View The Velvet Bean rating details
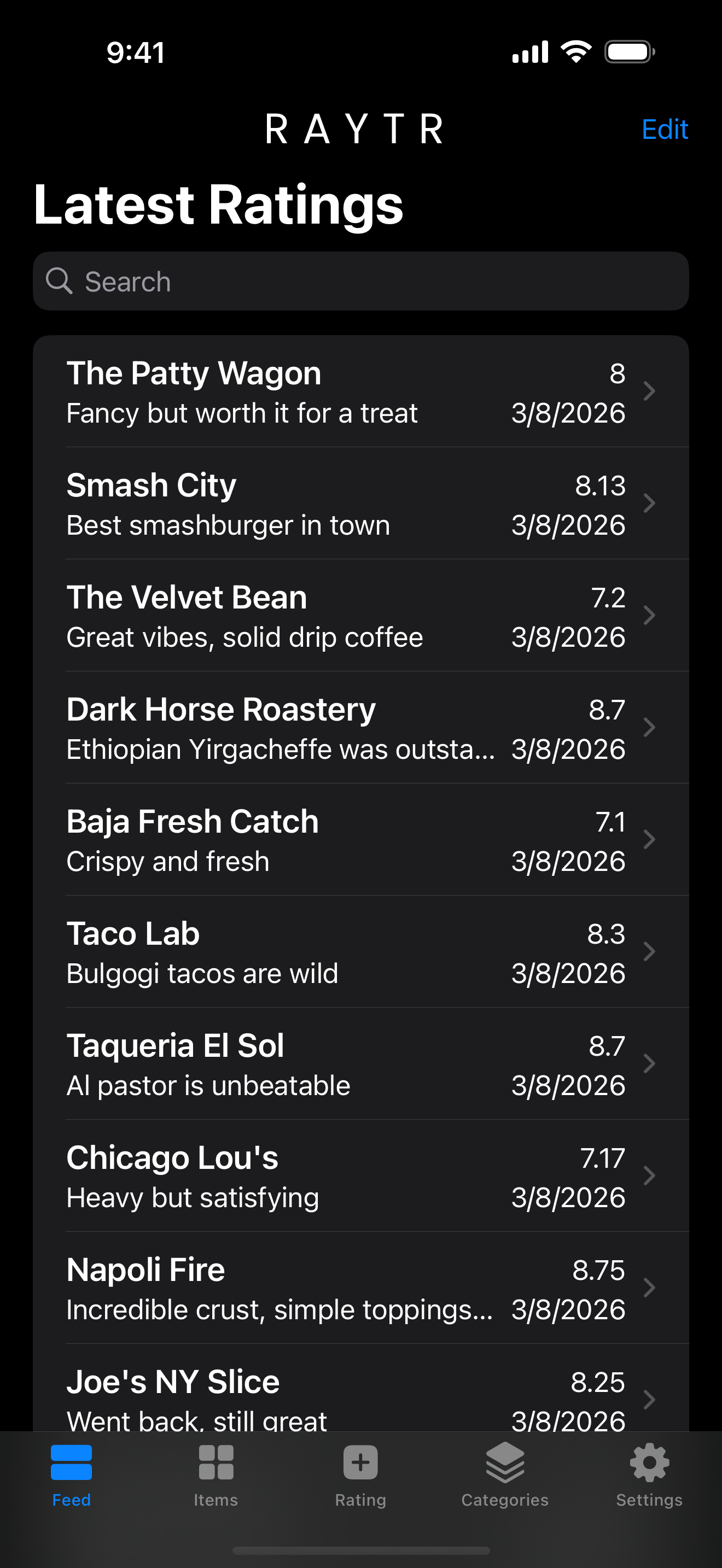The height and width of the screenshot is (1568, 722). [x=360, y=616]
